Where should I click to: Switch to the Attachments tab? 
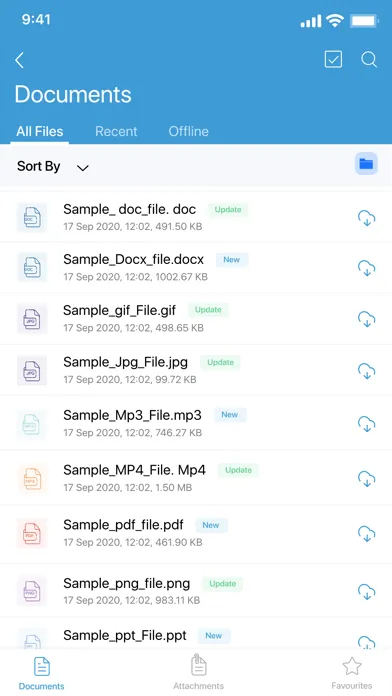click(x=198, y=672)
